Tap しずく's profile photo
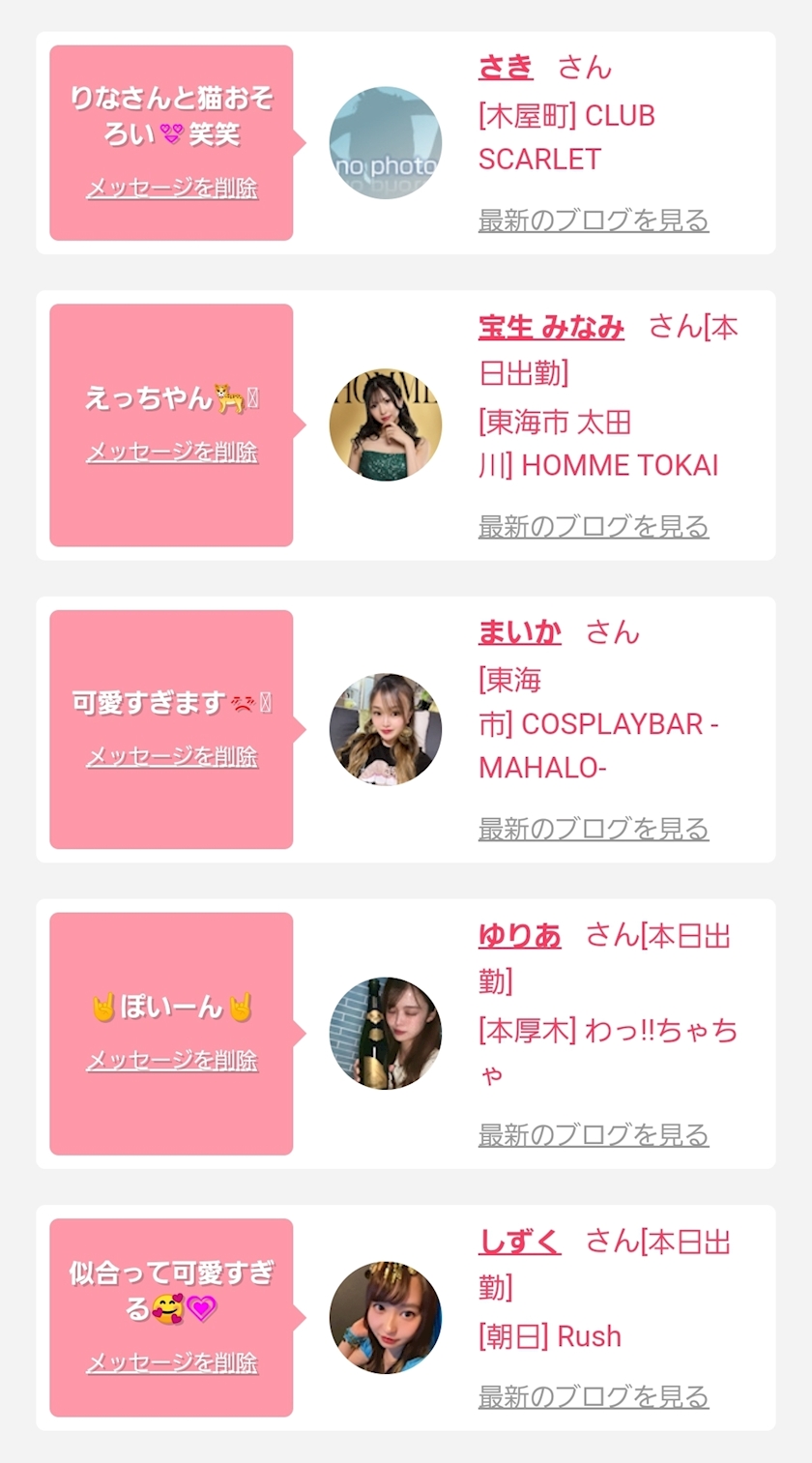The width and height of the screenshot is (812, 1463). [386, 1317]
